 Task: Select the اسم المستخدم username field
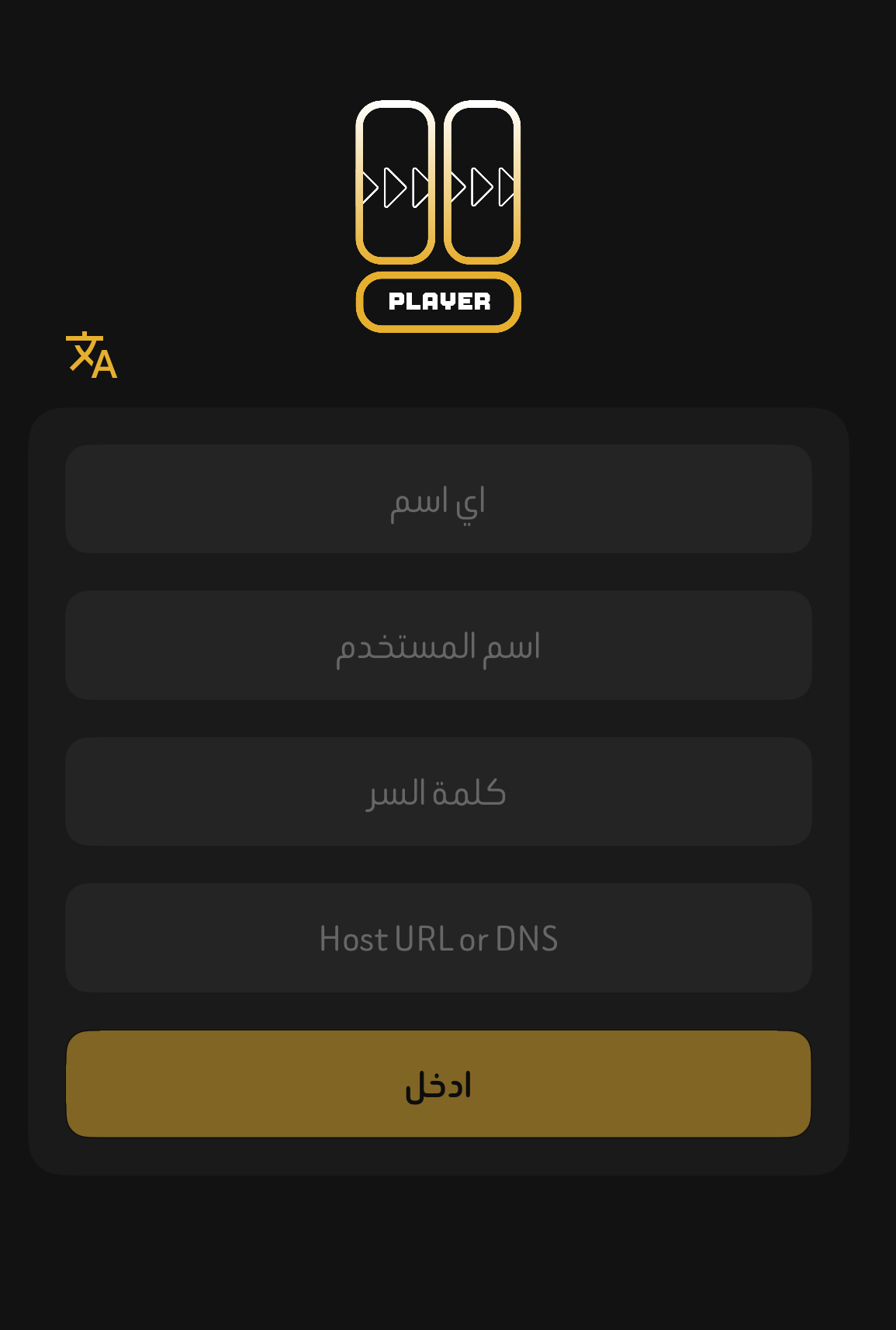438,646
